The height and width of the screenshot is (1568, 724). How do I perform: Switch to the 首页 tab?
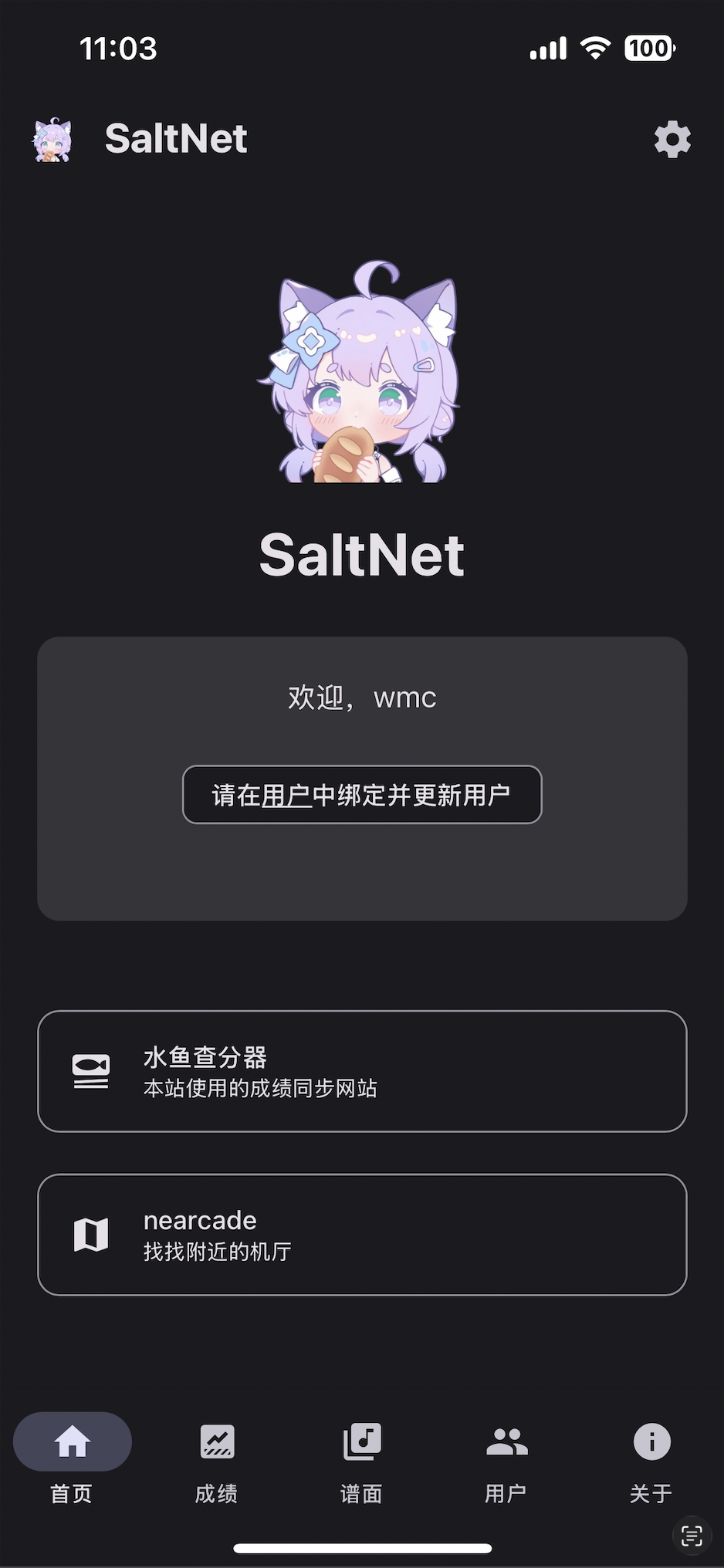(72, 1458)
